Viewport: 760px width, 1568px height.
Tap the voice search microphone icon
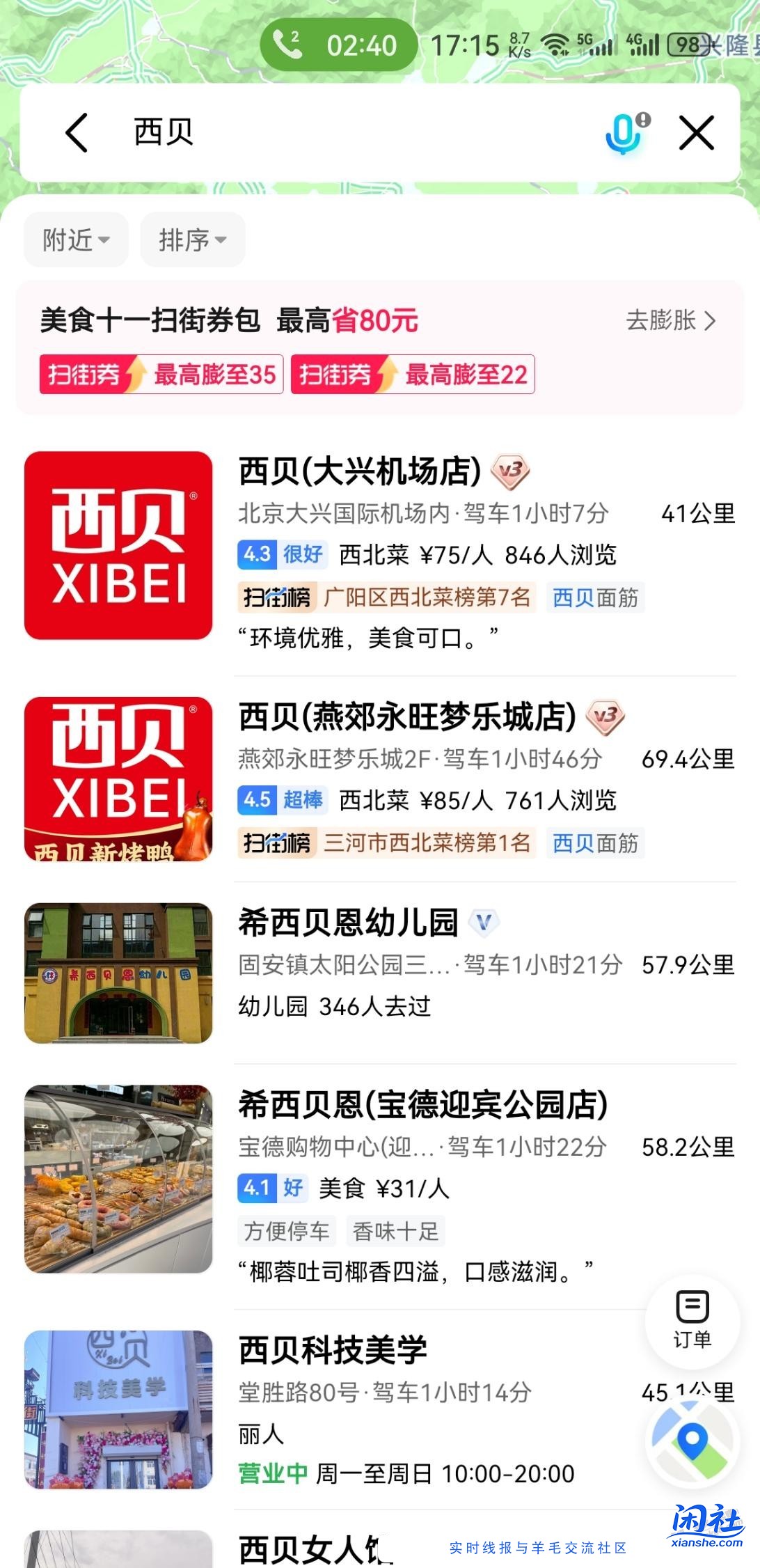(x=623, y=132)
